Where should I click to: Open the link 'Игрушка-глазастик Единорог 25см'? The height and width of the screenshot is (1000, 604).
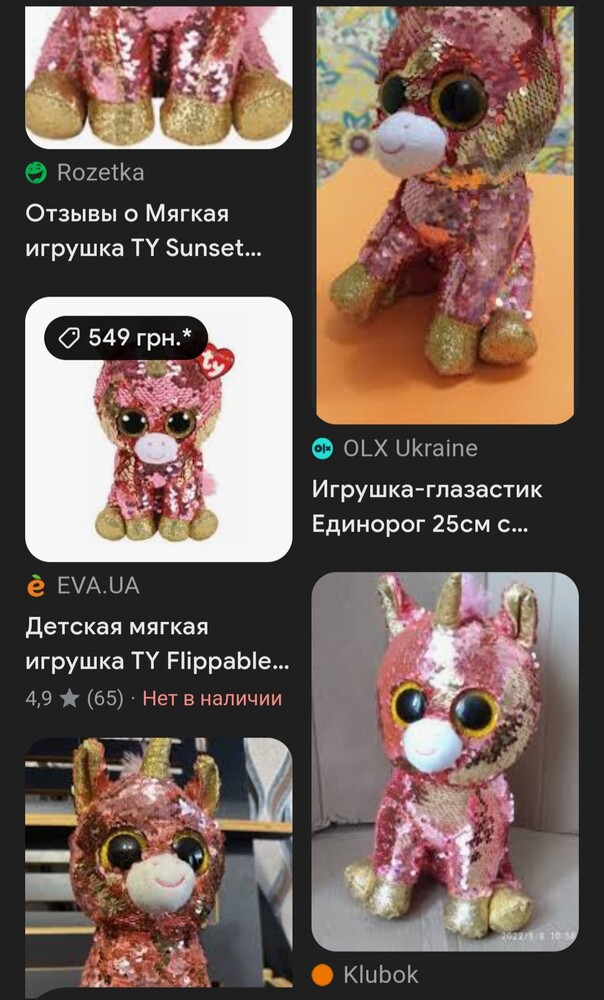428,506
